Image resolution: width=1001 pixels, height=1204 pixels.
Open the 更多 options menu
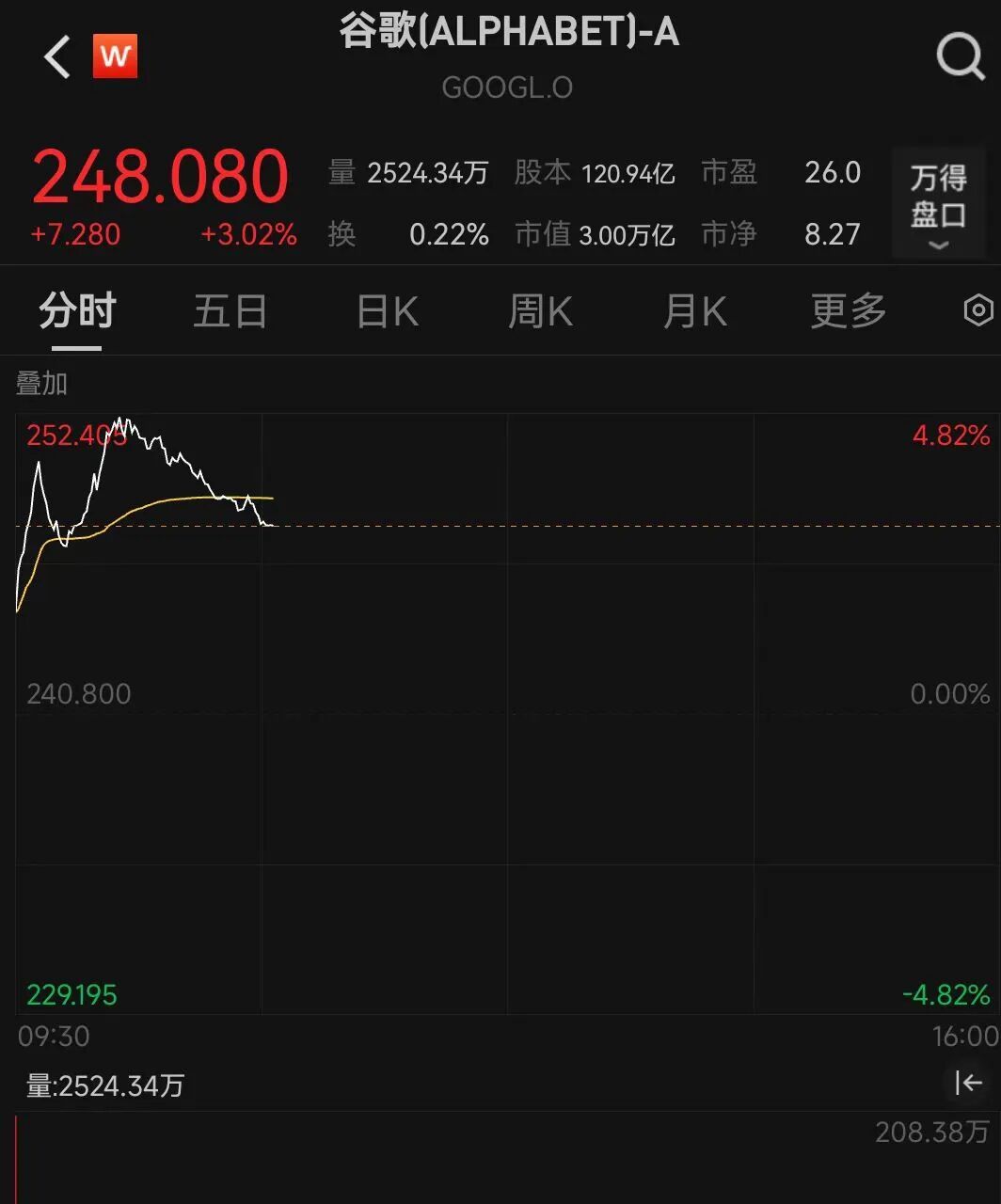tap(847, 310)
